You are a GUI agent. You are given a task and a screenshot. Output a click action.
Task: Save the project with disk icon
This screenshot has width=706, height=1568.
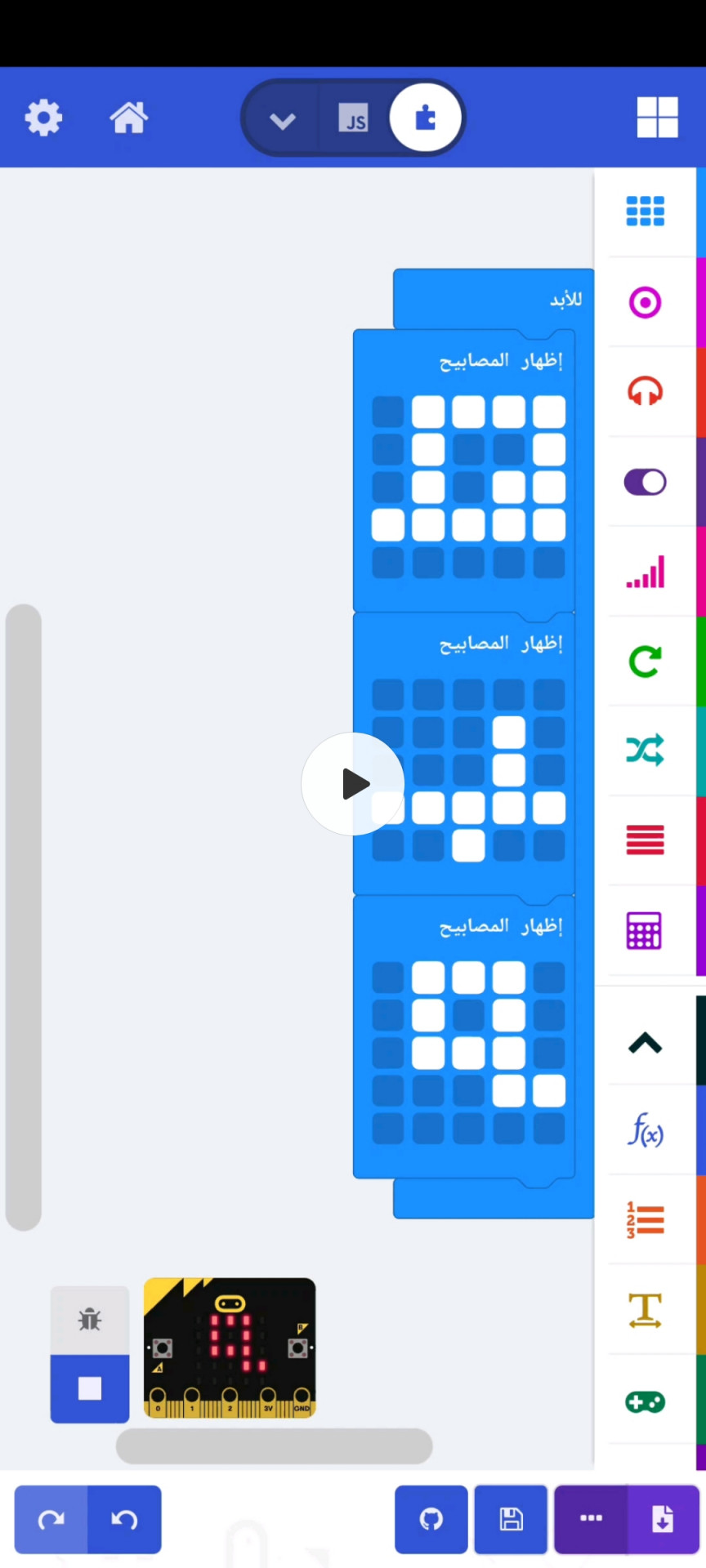512,1519
